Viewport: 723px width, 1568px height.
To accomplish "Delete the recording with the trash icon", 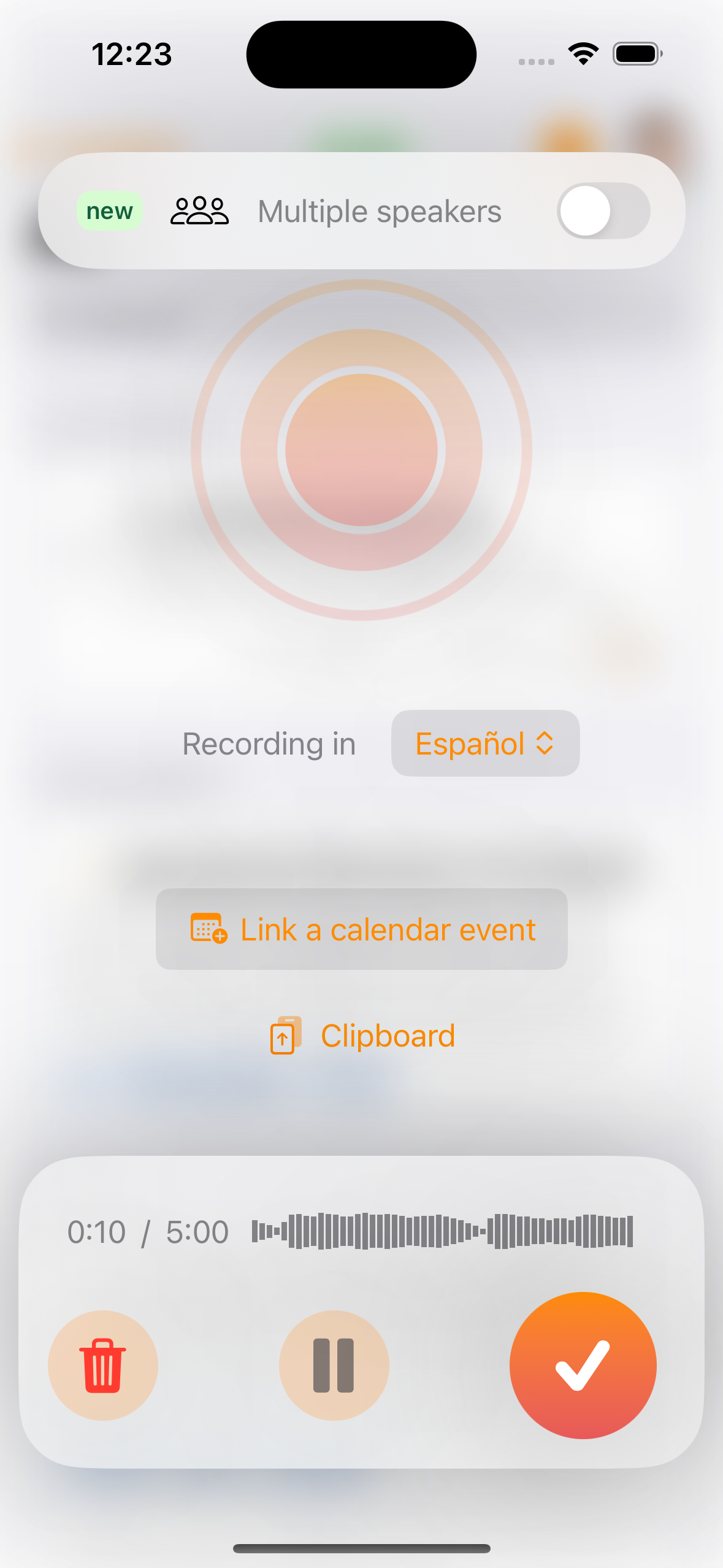I will coord(103,1366).
